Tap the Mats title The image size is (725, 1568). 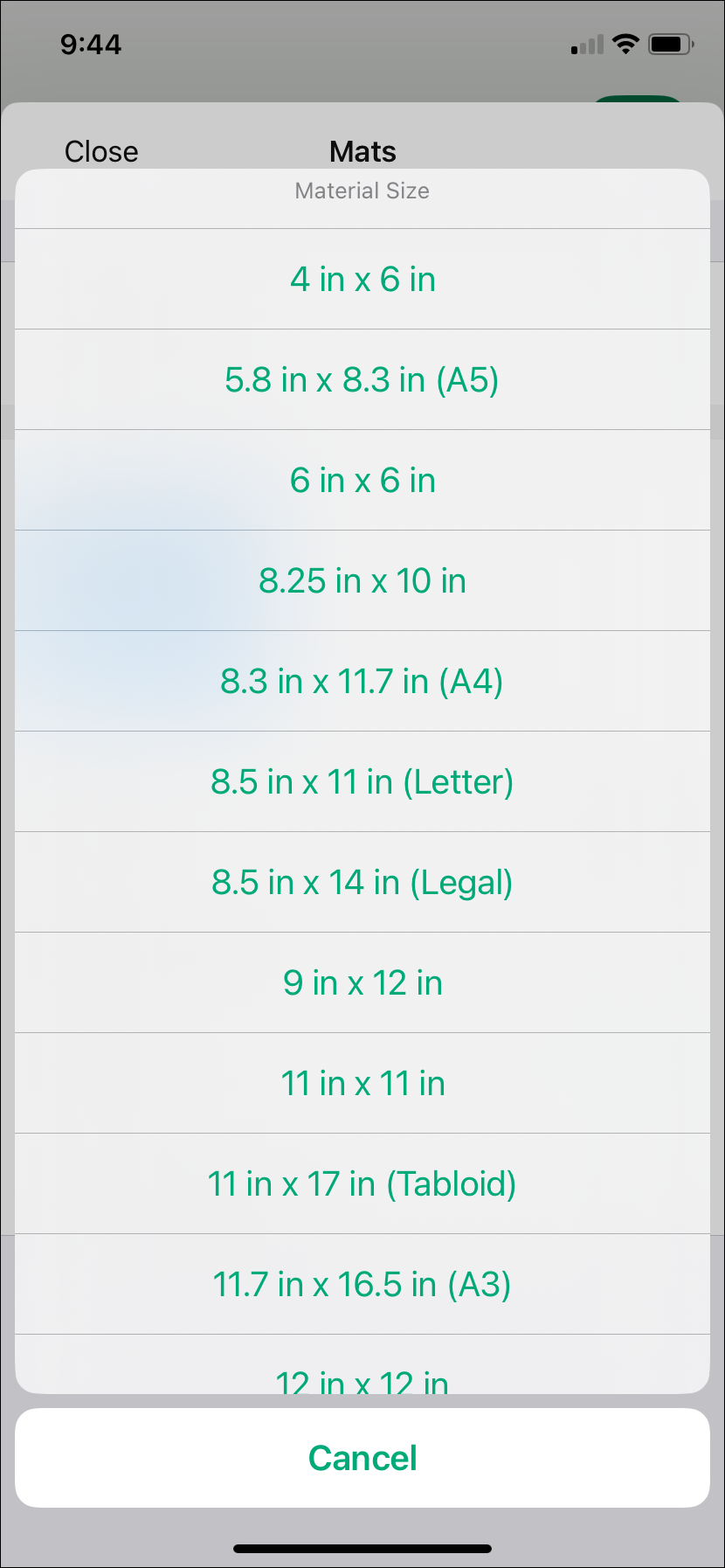tap(362, 151)
